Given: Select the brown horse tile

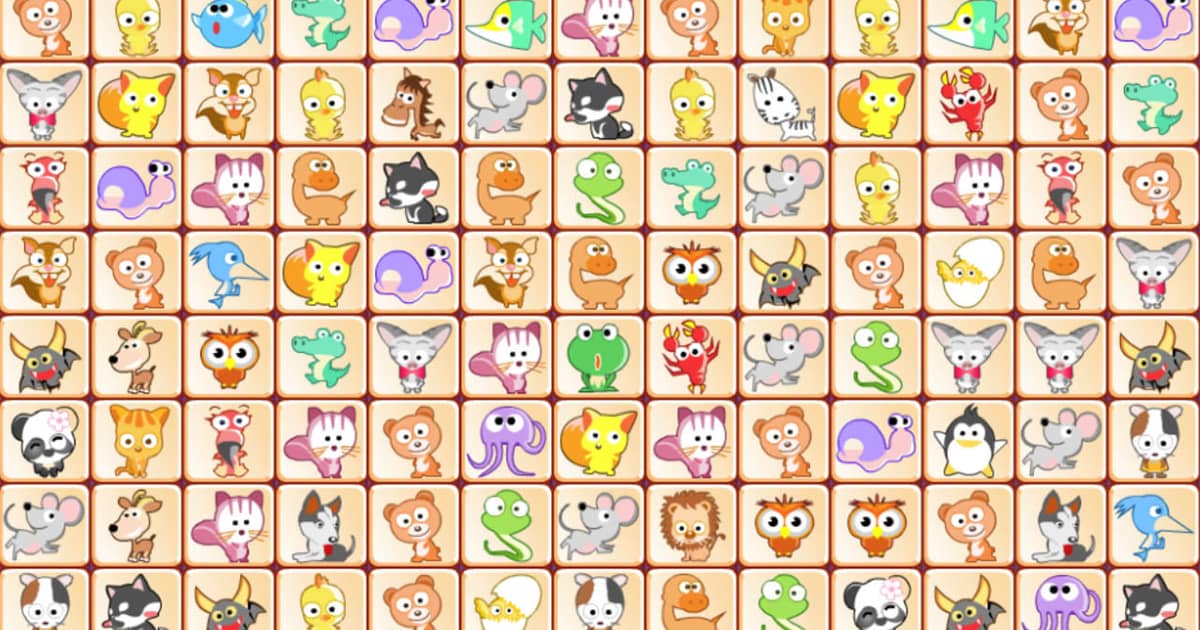Looking at the screenshot, I should point(412,104).
